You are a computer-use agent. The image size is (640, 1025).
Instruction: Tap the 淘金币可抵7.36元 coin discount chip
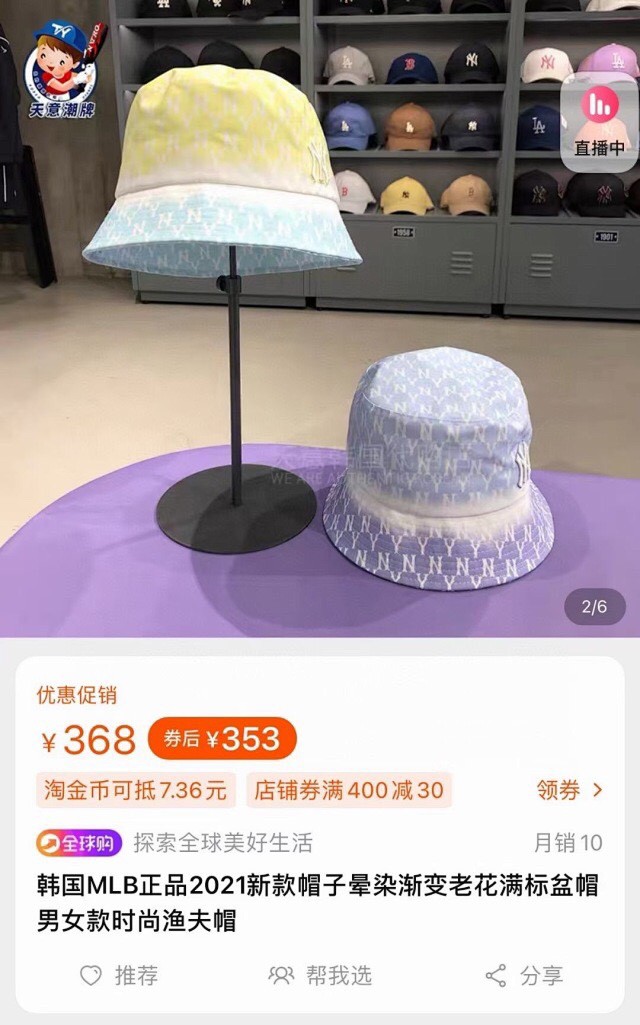(x=135, y=790)
